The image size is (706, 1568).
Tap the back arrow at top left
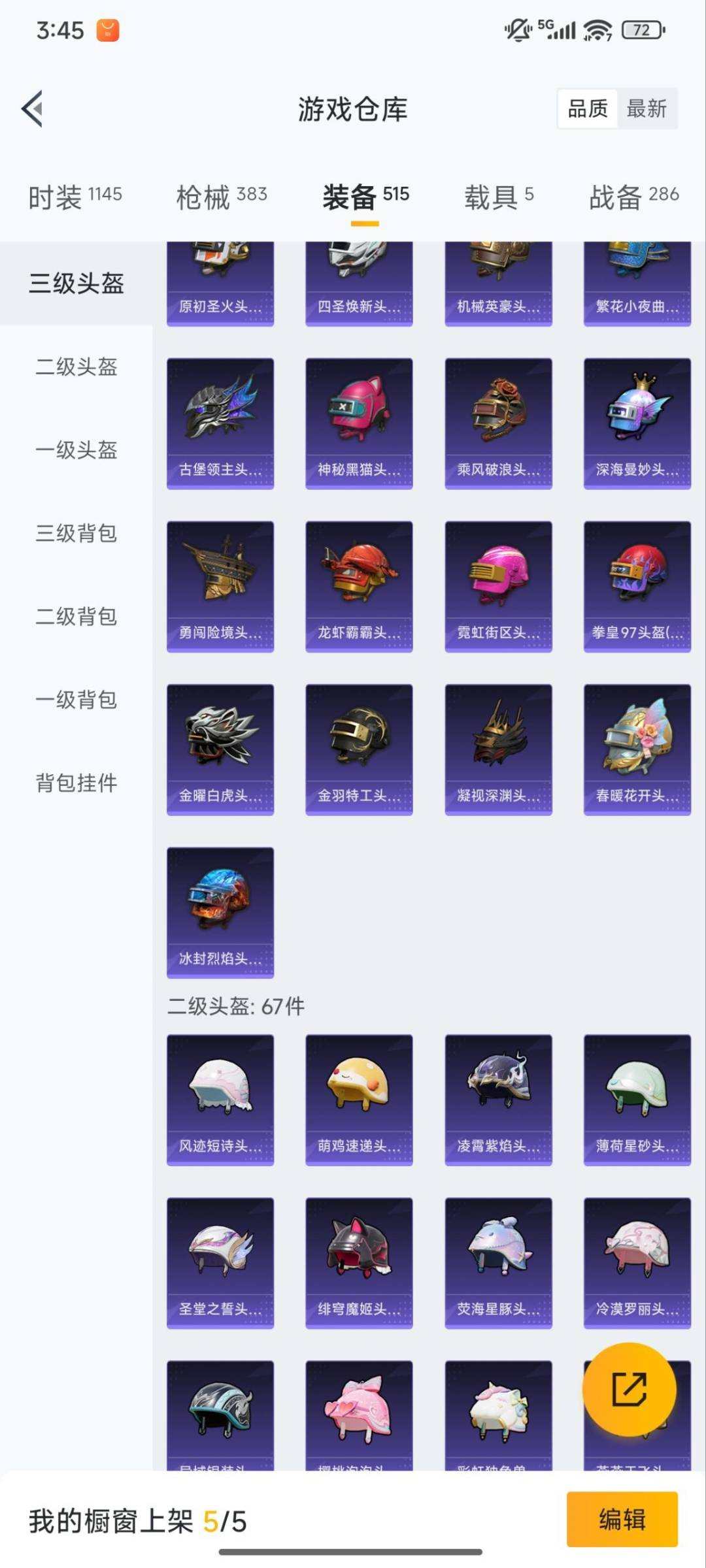pos(31,110)
